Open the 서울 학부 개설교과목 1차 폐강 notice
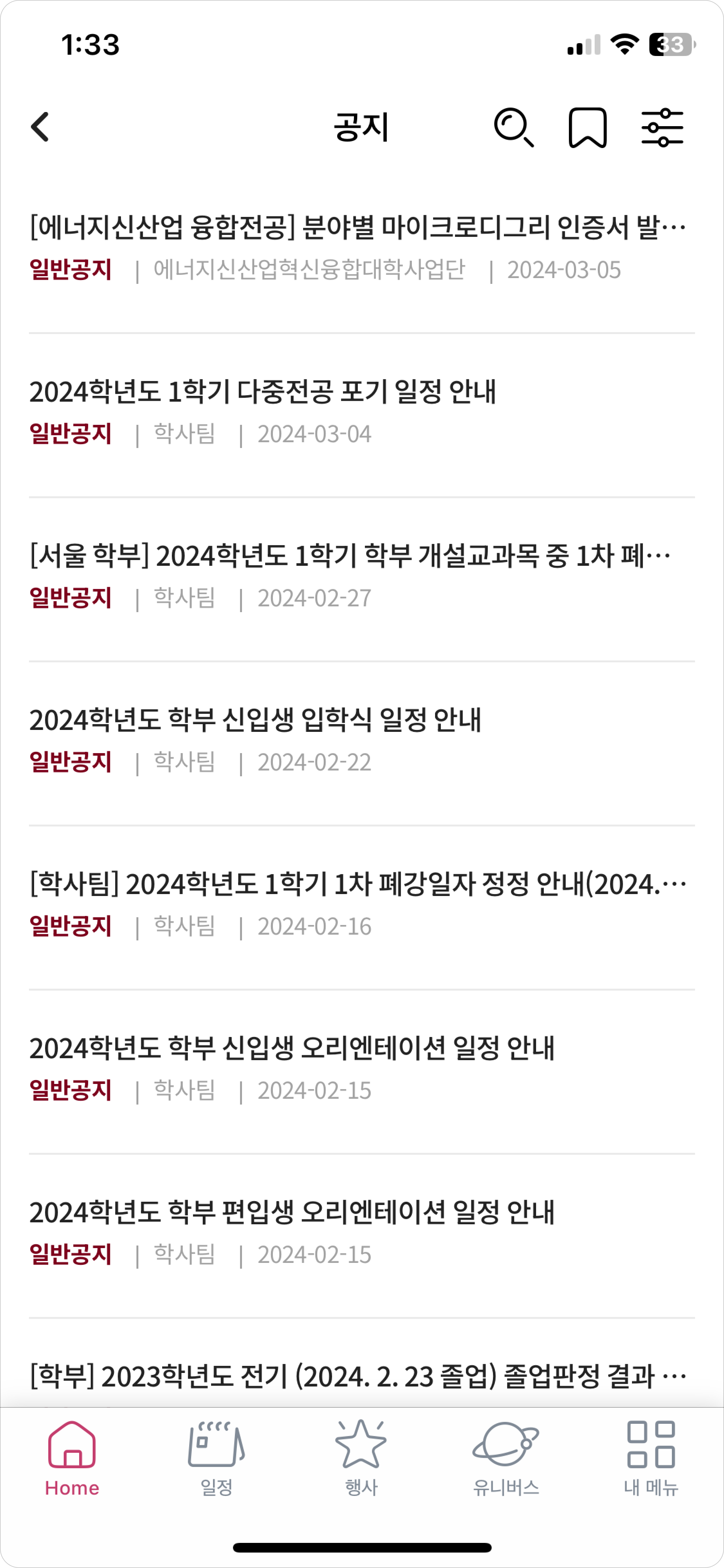This screenshot has width=724, height=1568. click(350, 556)
